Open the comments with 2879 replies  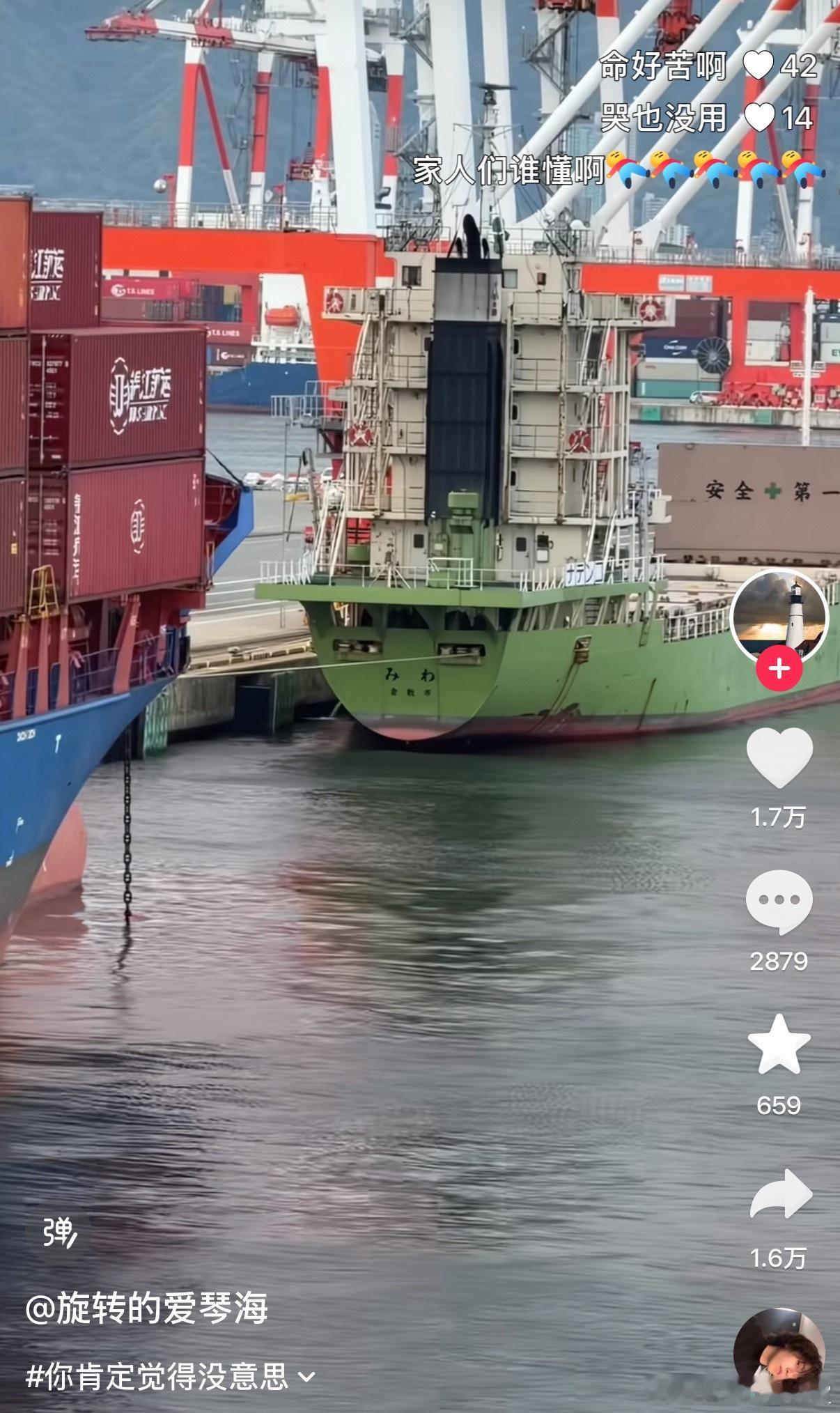tap(779, 902)
